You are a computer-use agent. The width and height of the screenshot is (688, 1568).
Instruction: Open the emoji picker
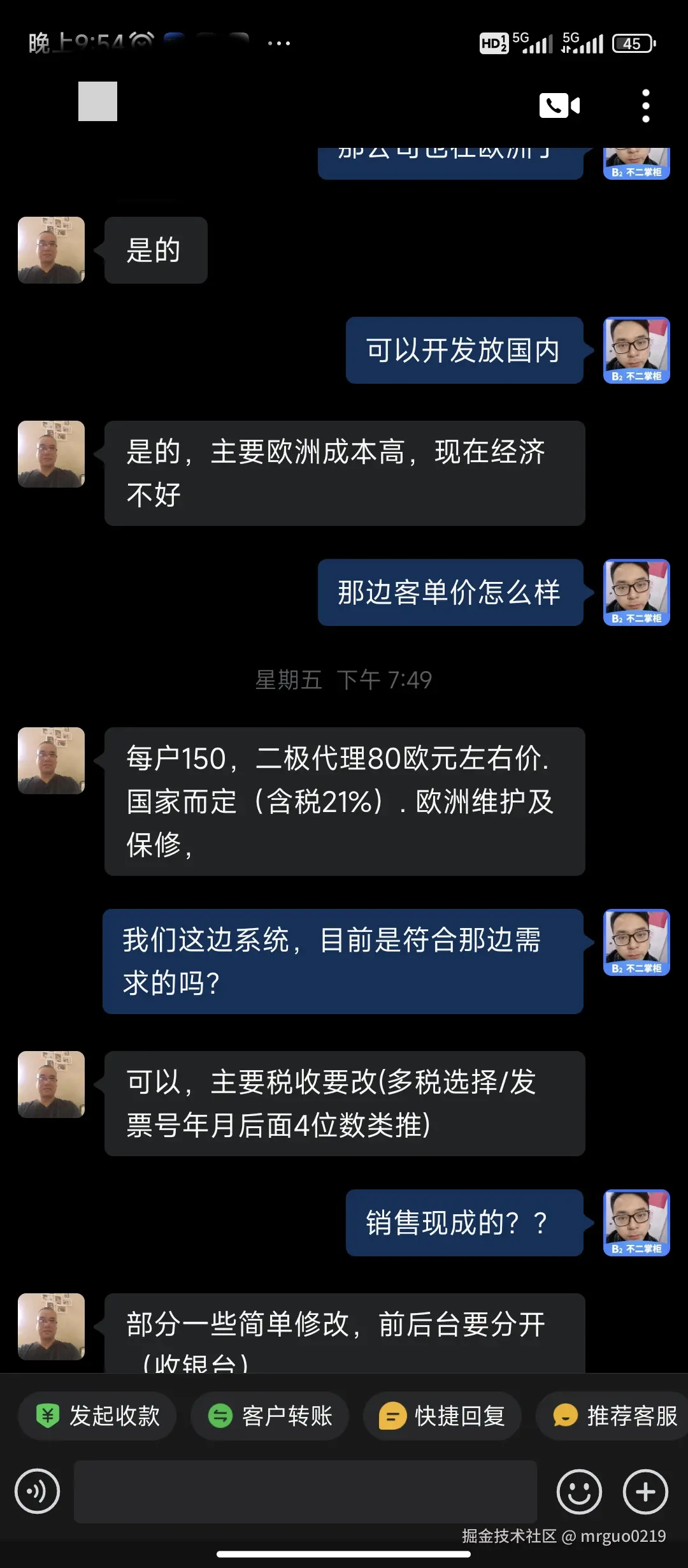(578, 1492)
